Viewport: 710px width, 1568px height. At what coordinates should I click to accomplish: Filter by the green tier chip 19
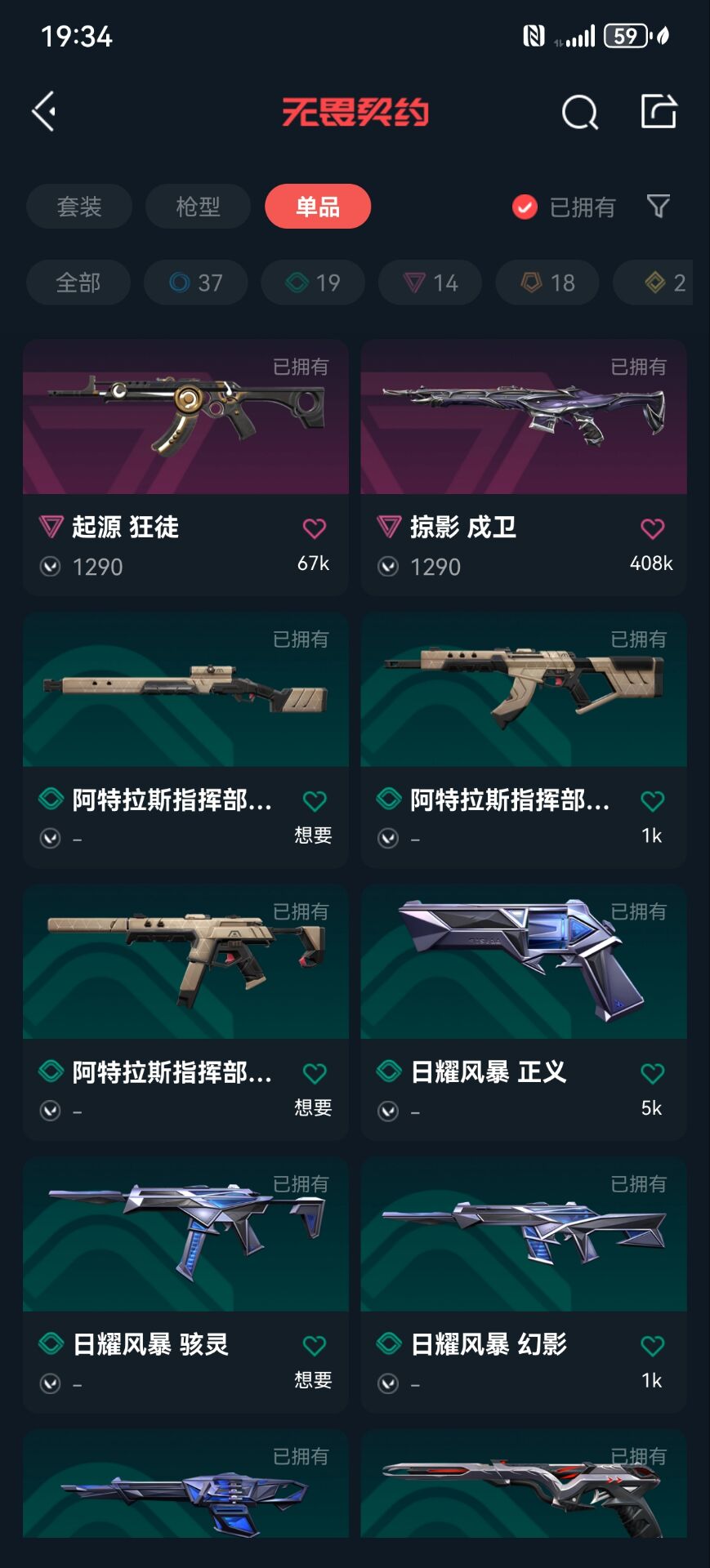tap(313, 283)
